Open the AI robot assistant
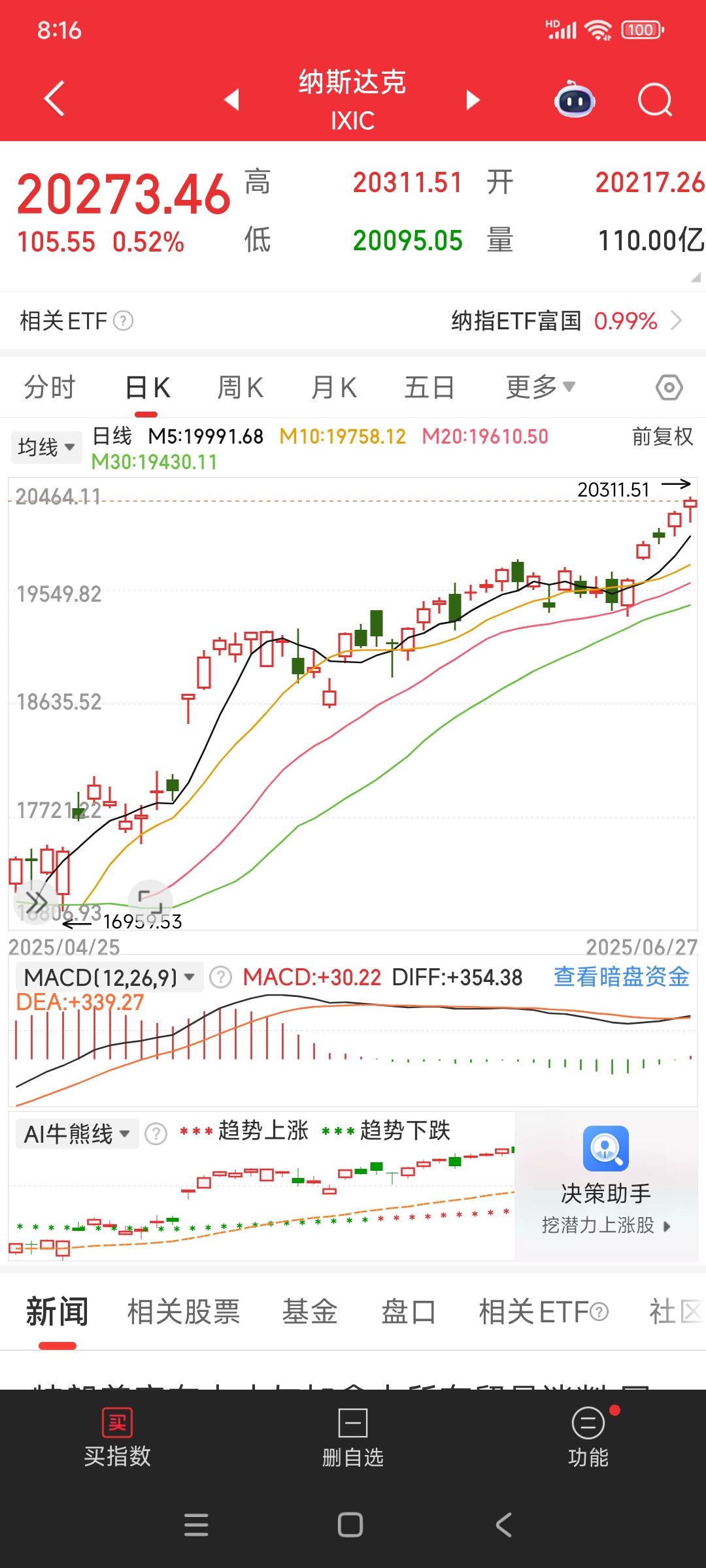Viewport: 706px width, 1568px height. [x=575, y=100]
